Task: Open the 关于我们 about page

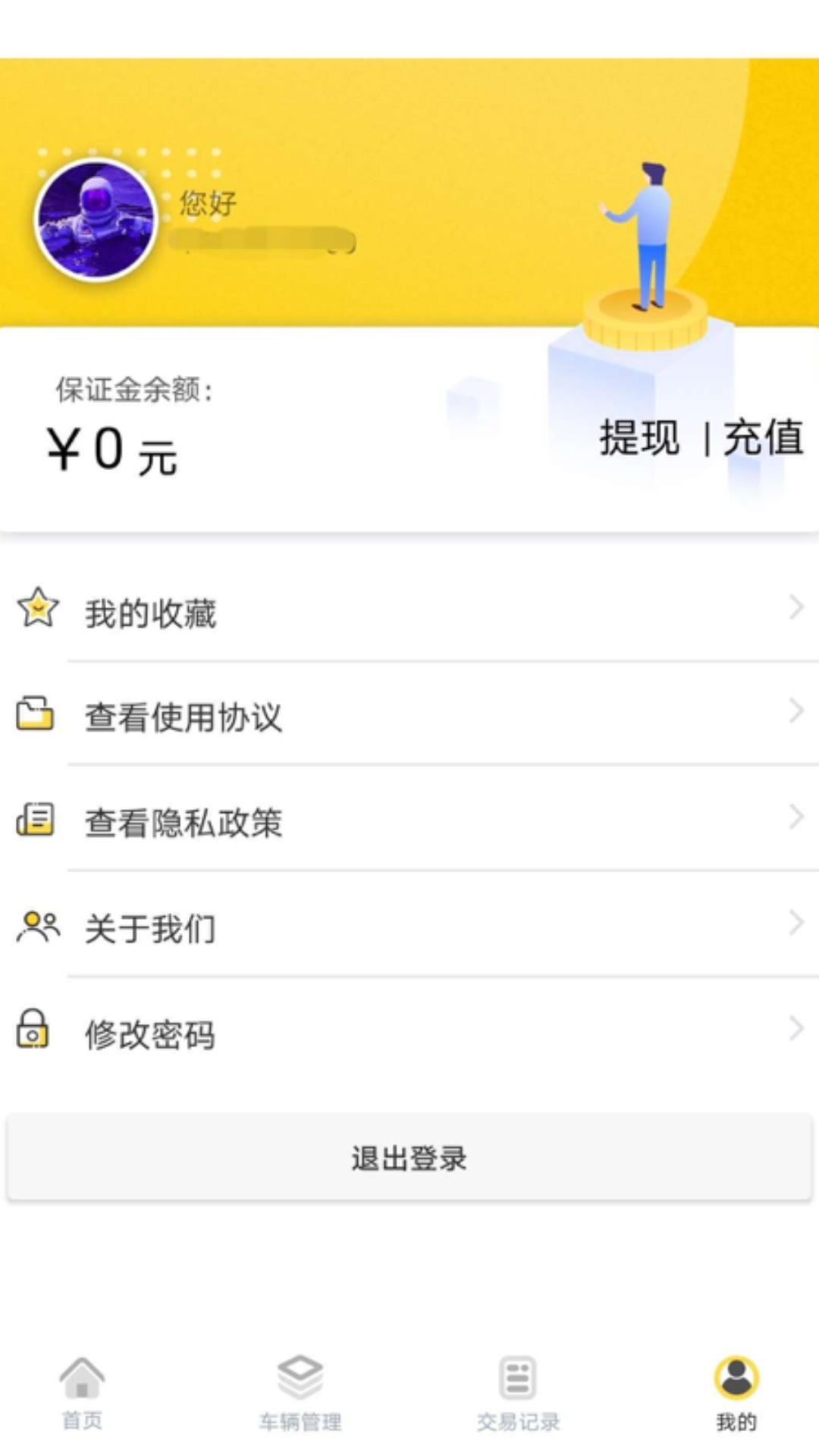Action: click(x=409, y=927)
